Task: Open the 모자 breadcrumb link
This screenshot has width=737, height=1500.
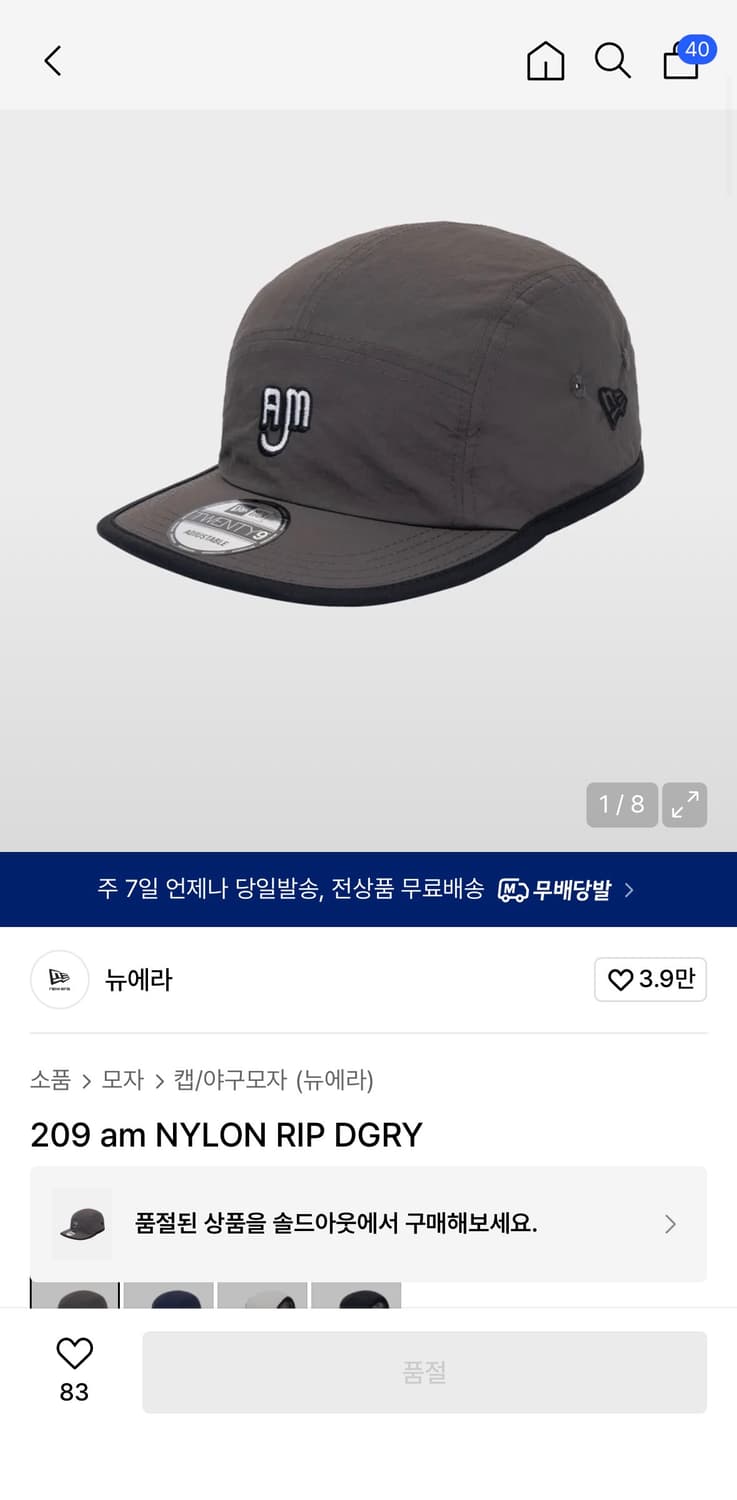Action: click(122, 1080)
